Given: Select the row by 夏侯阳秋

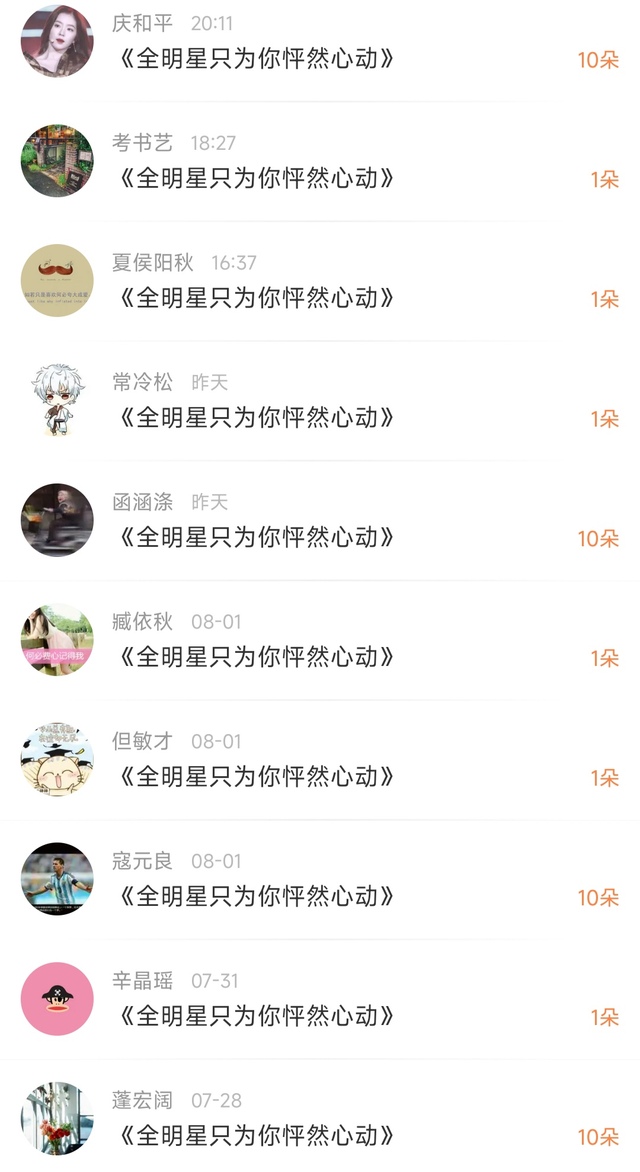Looking at the screenshot, I should (320, 281).
